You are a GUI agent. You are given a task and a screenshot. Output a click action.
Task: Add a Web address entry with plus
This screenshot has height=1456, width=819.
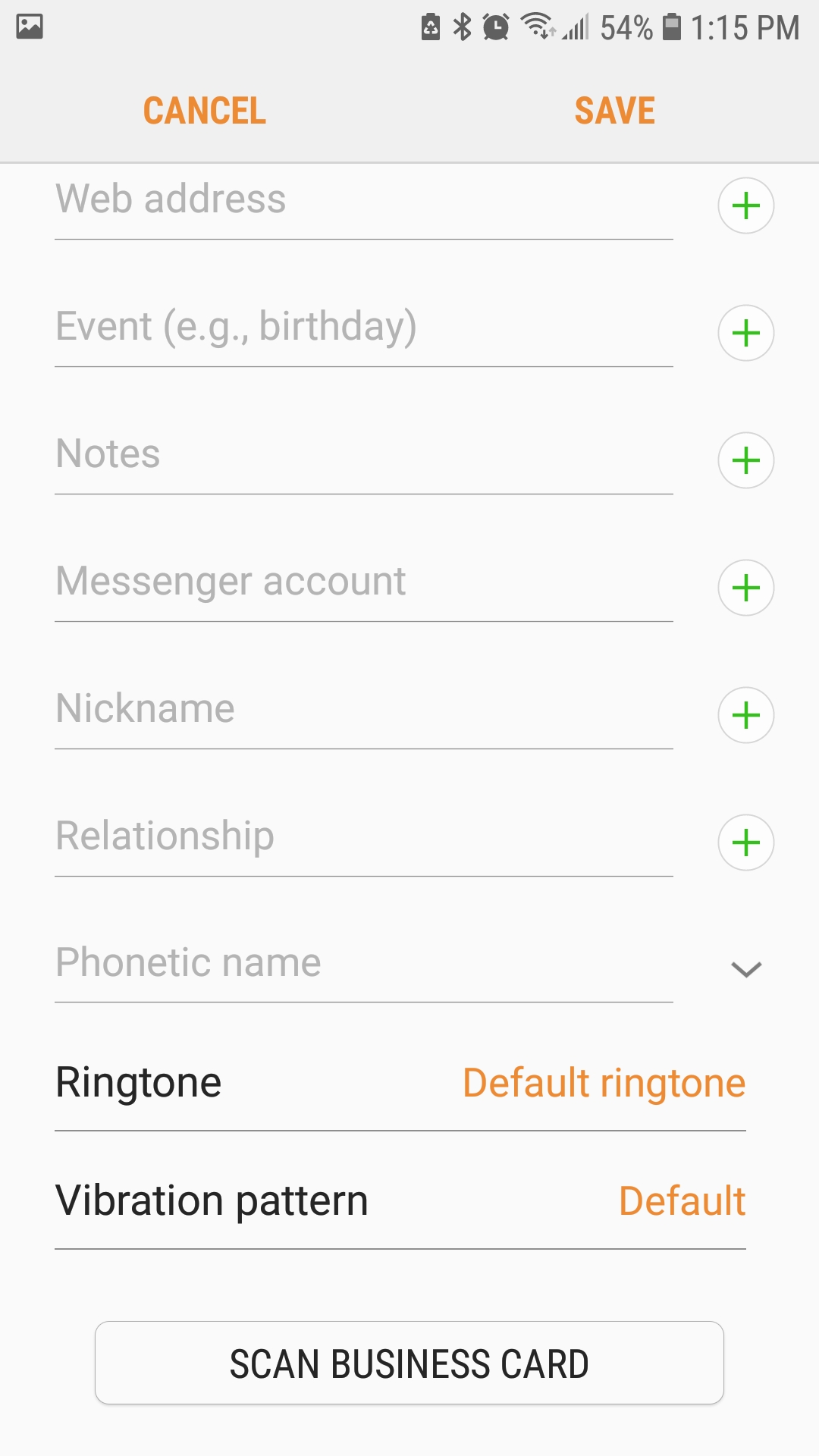click(746, 206)
